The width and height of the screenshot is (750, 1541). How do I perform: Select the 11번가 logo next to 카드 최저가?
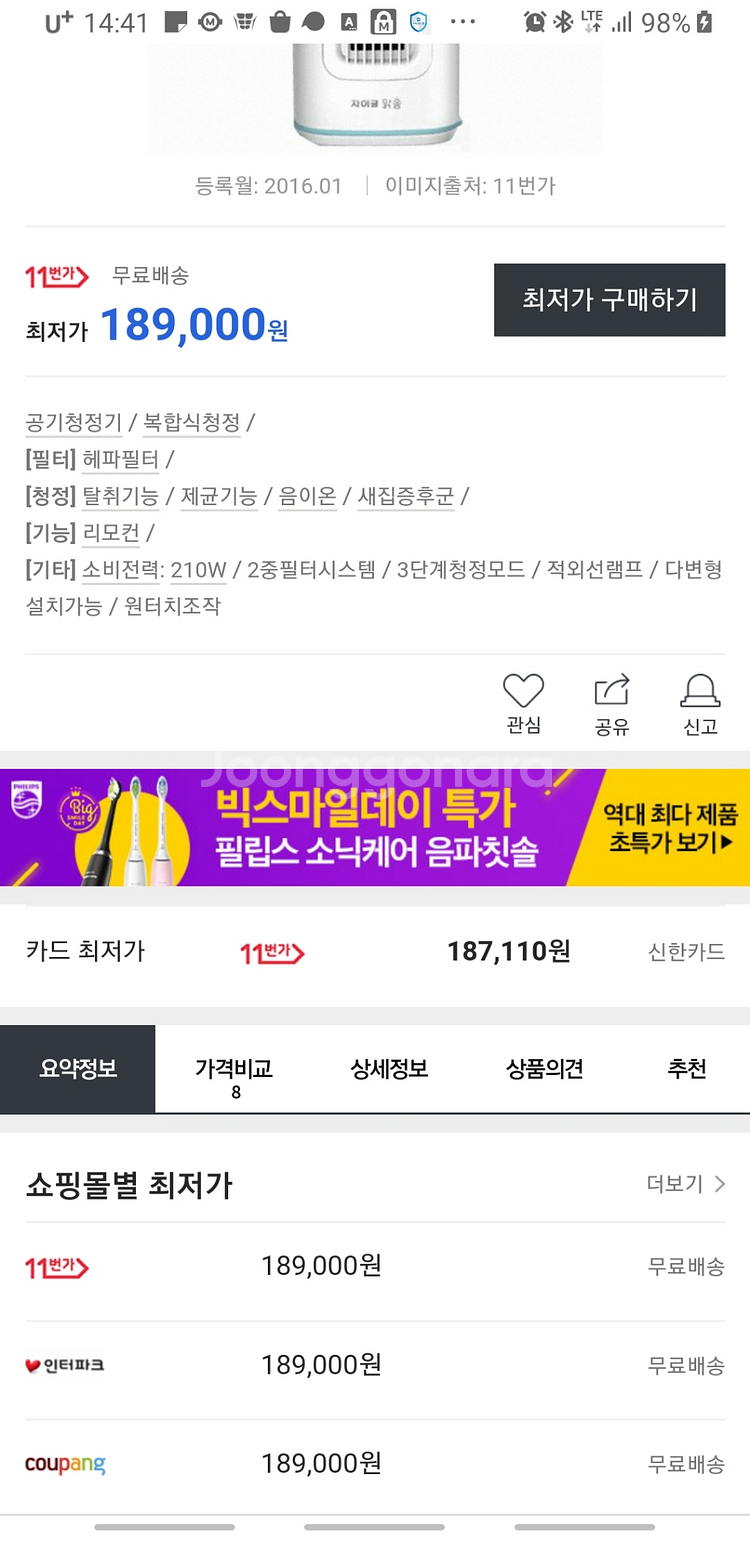click(x=271, y=952)
